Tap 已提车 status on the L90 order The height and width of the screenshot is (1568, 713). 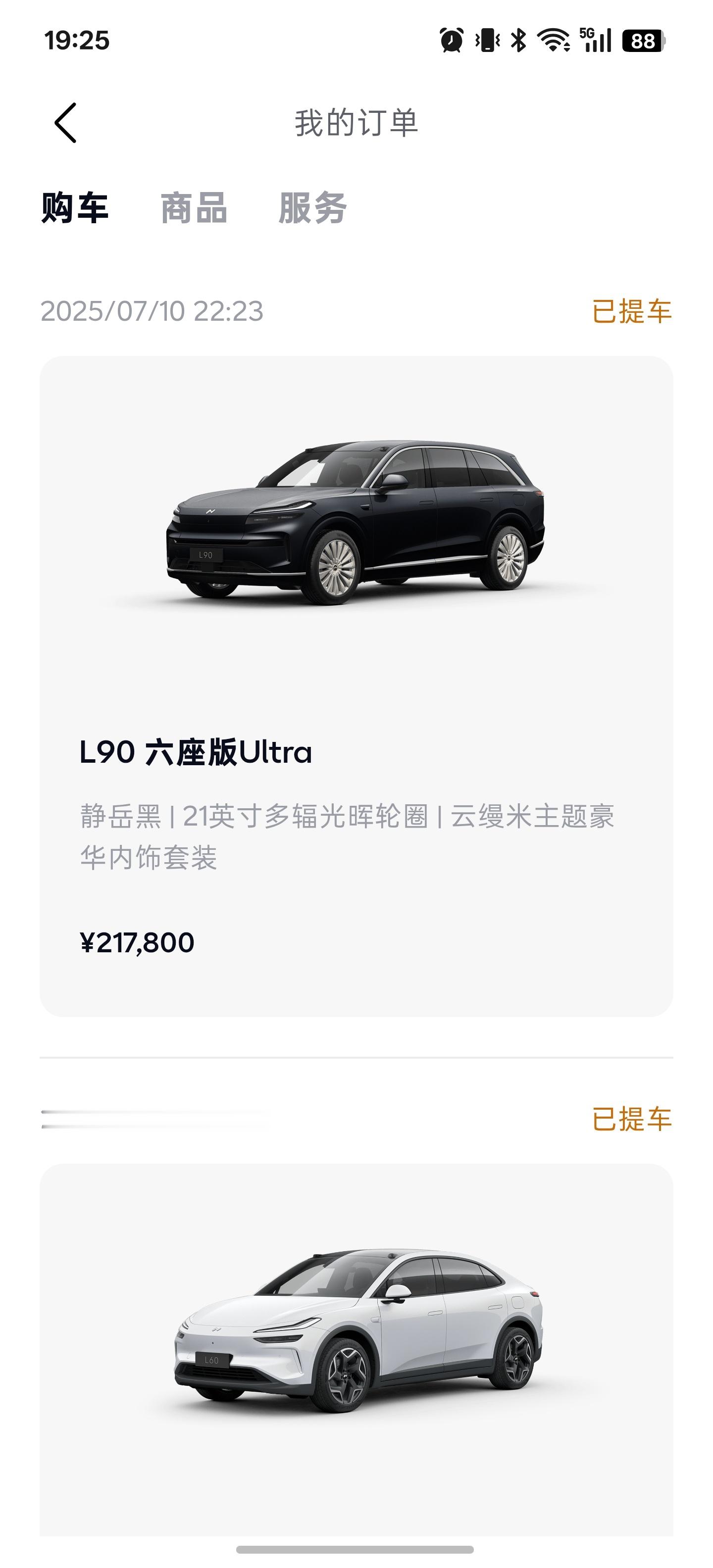click(633, 312)
